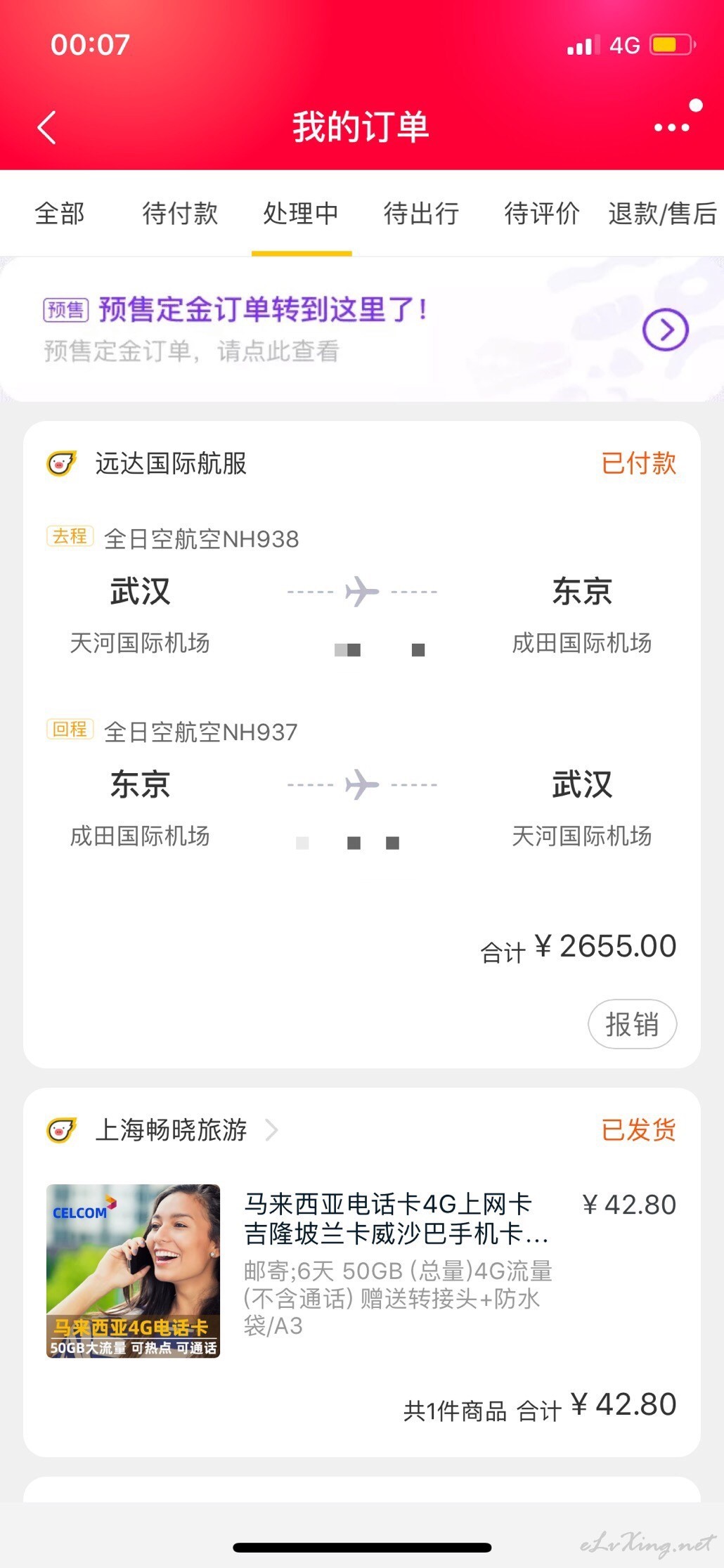Tap the 报销 button on flight order
The height and width of the screenshot is (1568, 724).
pos(632,1024)
